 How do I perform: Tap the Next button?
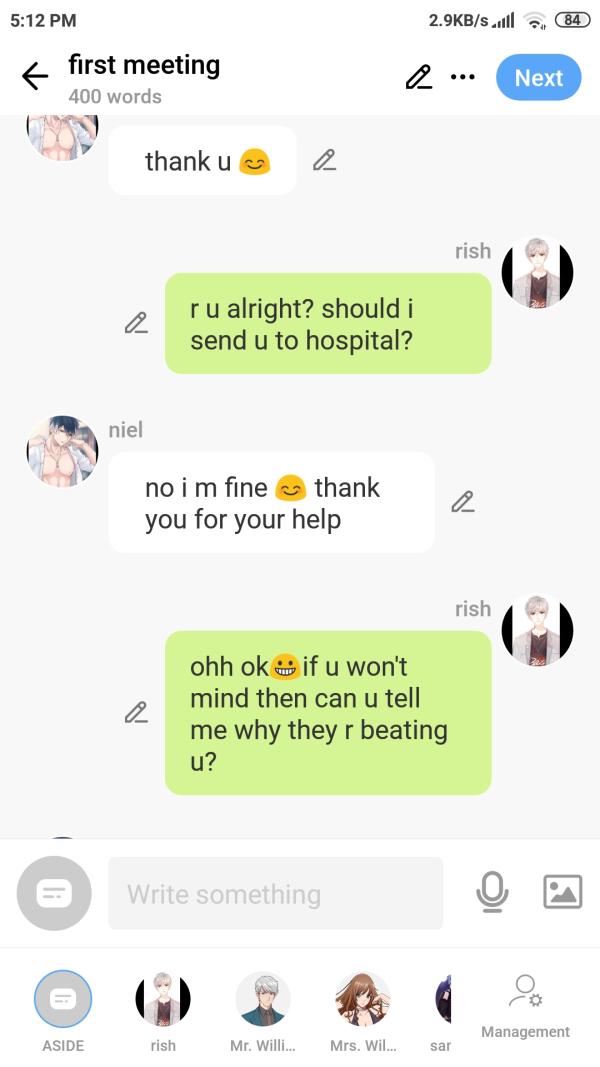tap(538, 78)
